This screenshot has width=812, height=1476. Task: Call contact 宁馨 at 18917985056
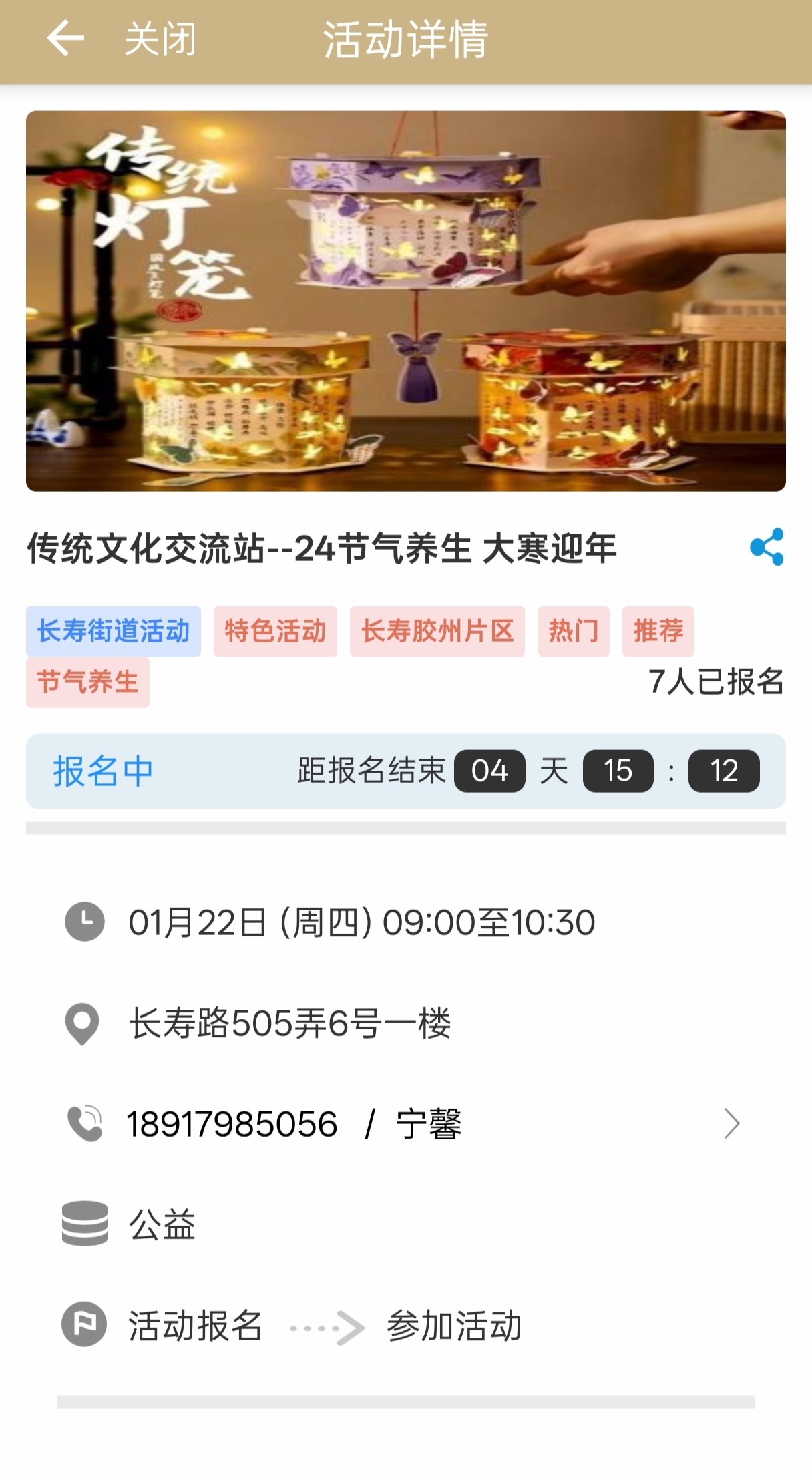pos(401,1124)
